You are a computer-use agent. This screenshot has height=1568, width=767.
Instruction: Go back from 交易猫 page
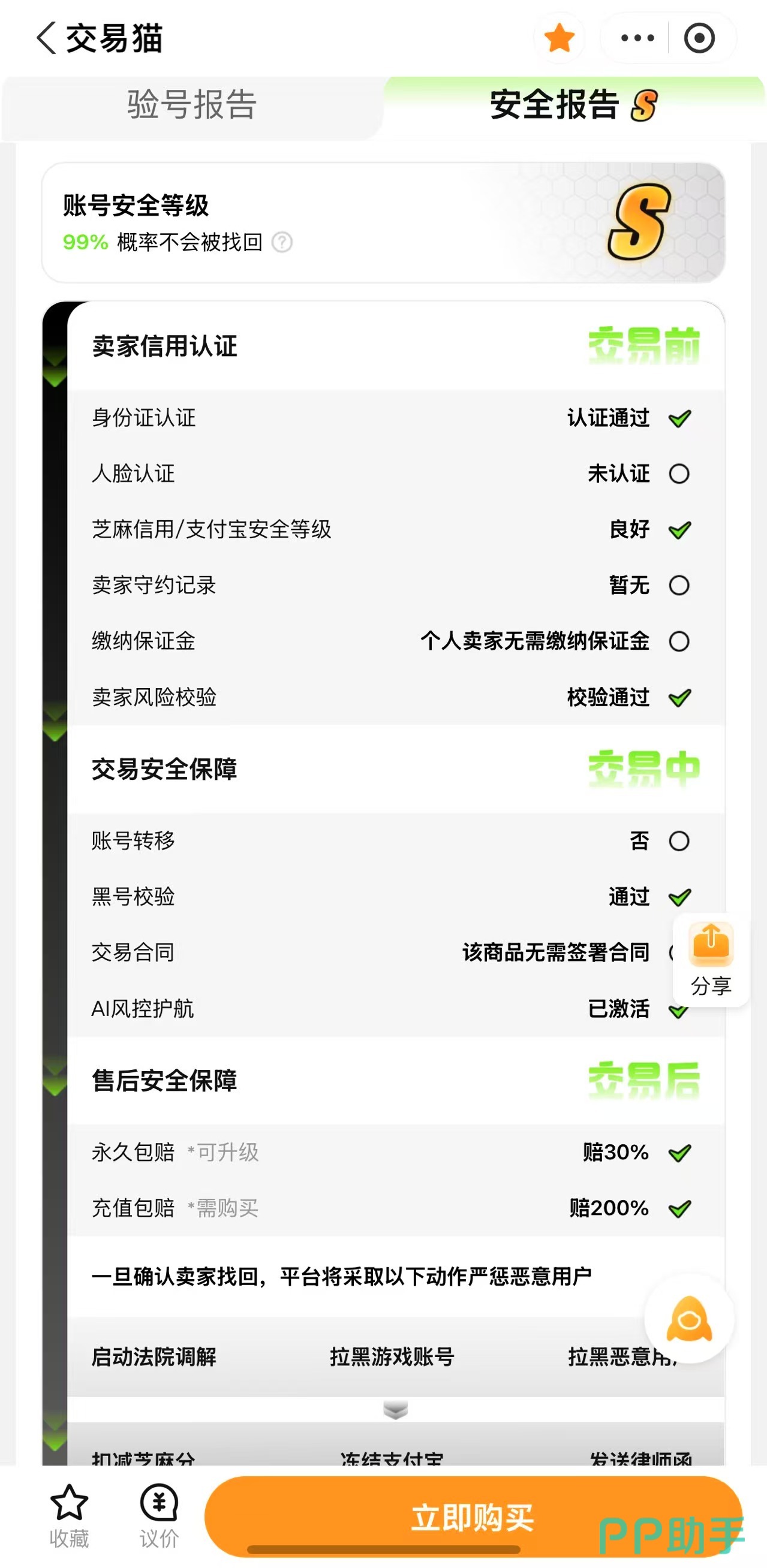click(x=46, y=38)
